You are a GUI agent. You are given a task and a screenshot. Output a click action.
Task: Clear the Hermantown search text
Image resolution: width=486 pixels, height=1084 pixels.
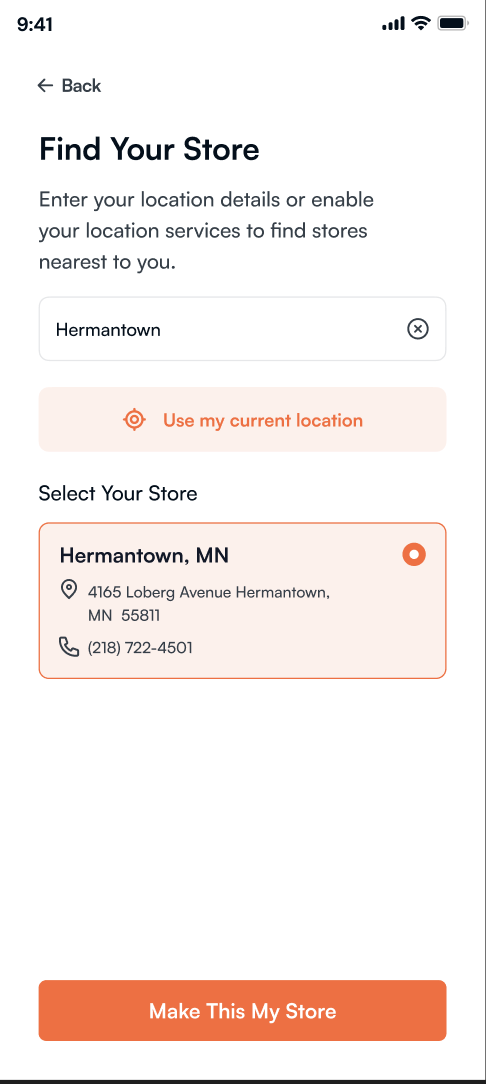(418, 329)
